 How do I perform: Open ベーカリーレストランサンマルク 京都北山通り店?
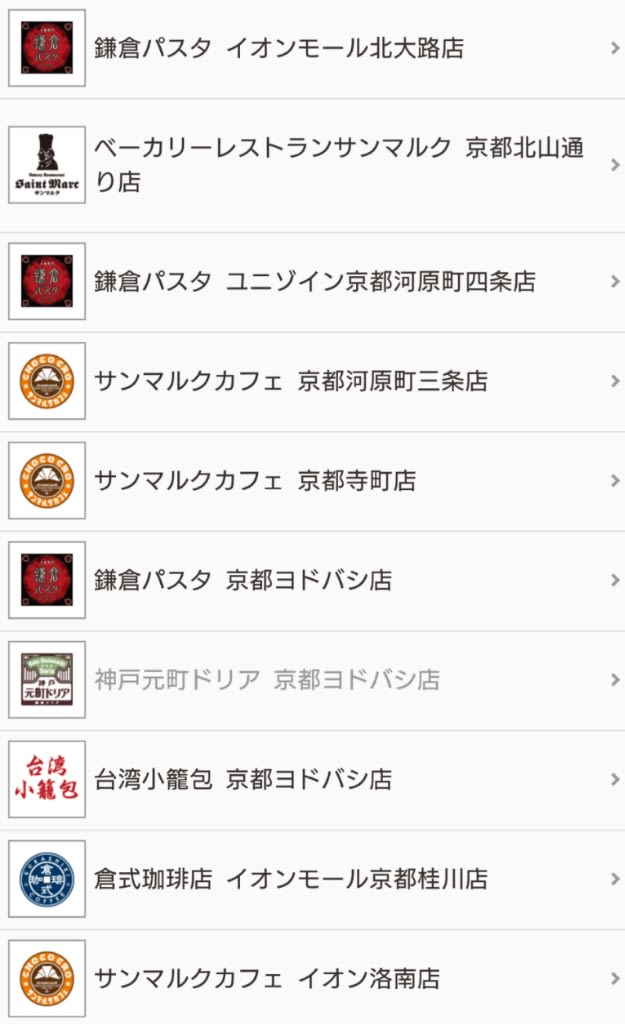[x=312, y=165]
